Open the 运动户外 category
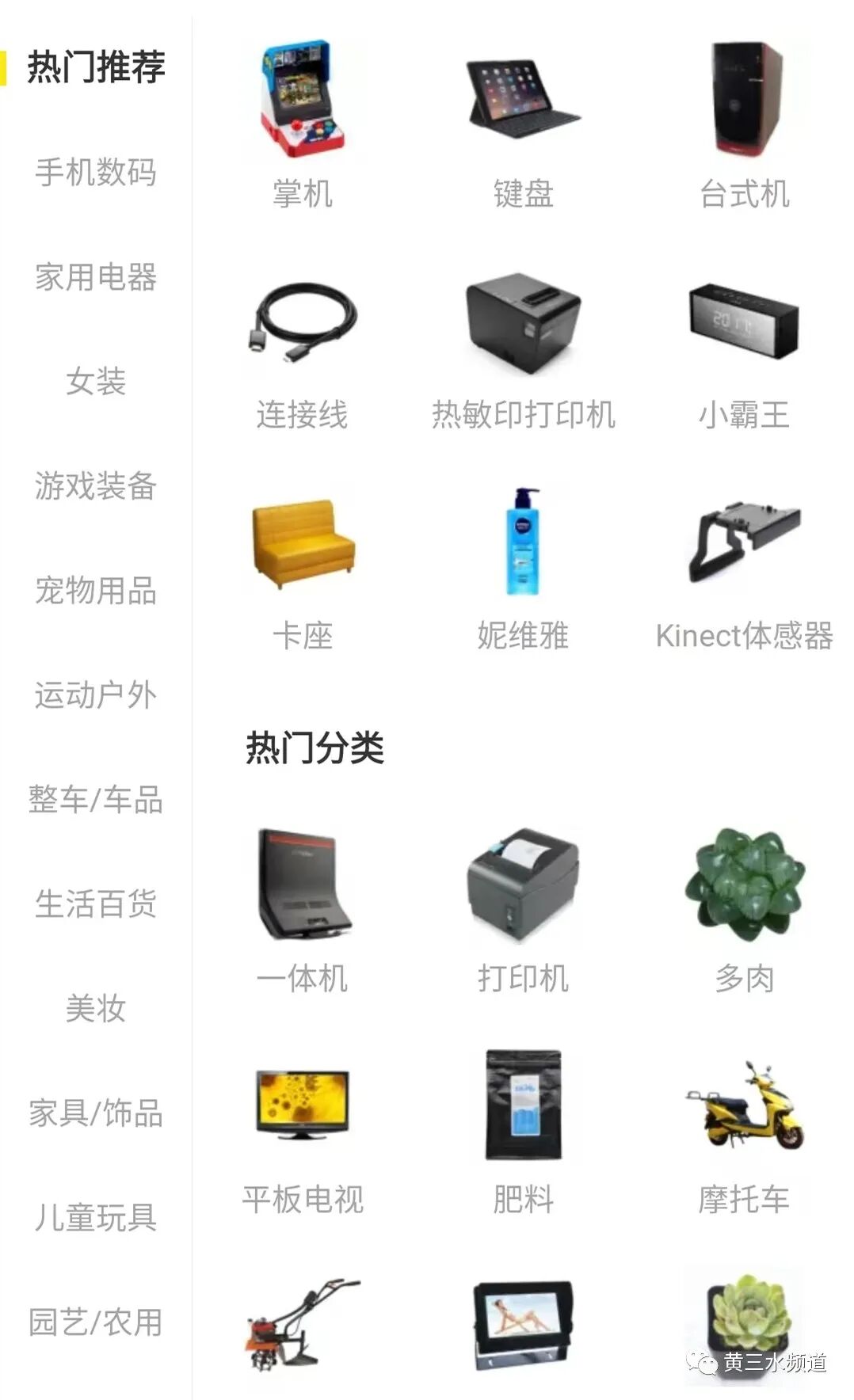Screen dimensions: 854x1400 pyautogui.click(x=96, y=694)
